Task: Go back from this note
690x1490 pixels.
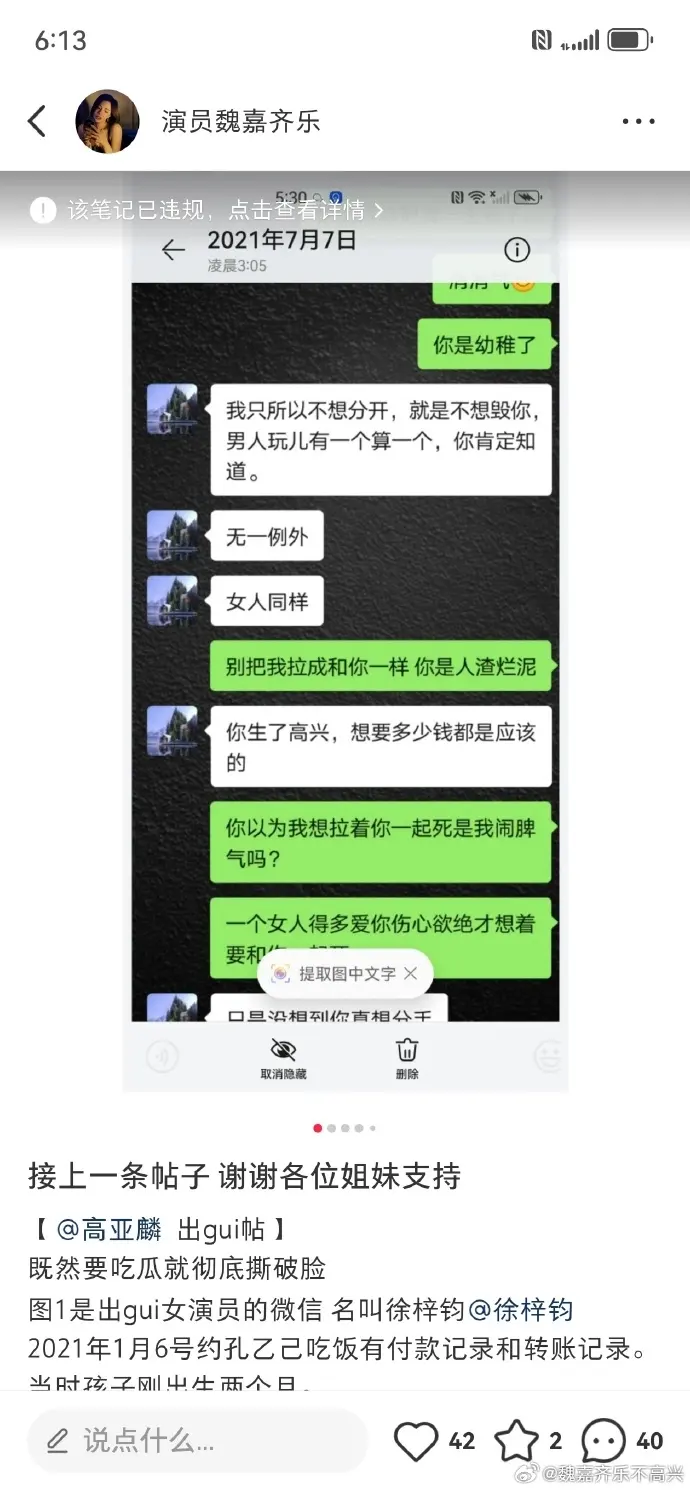Action: tap(37, 122)
